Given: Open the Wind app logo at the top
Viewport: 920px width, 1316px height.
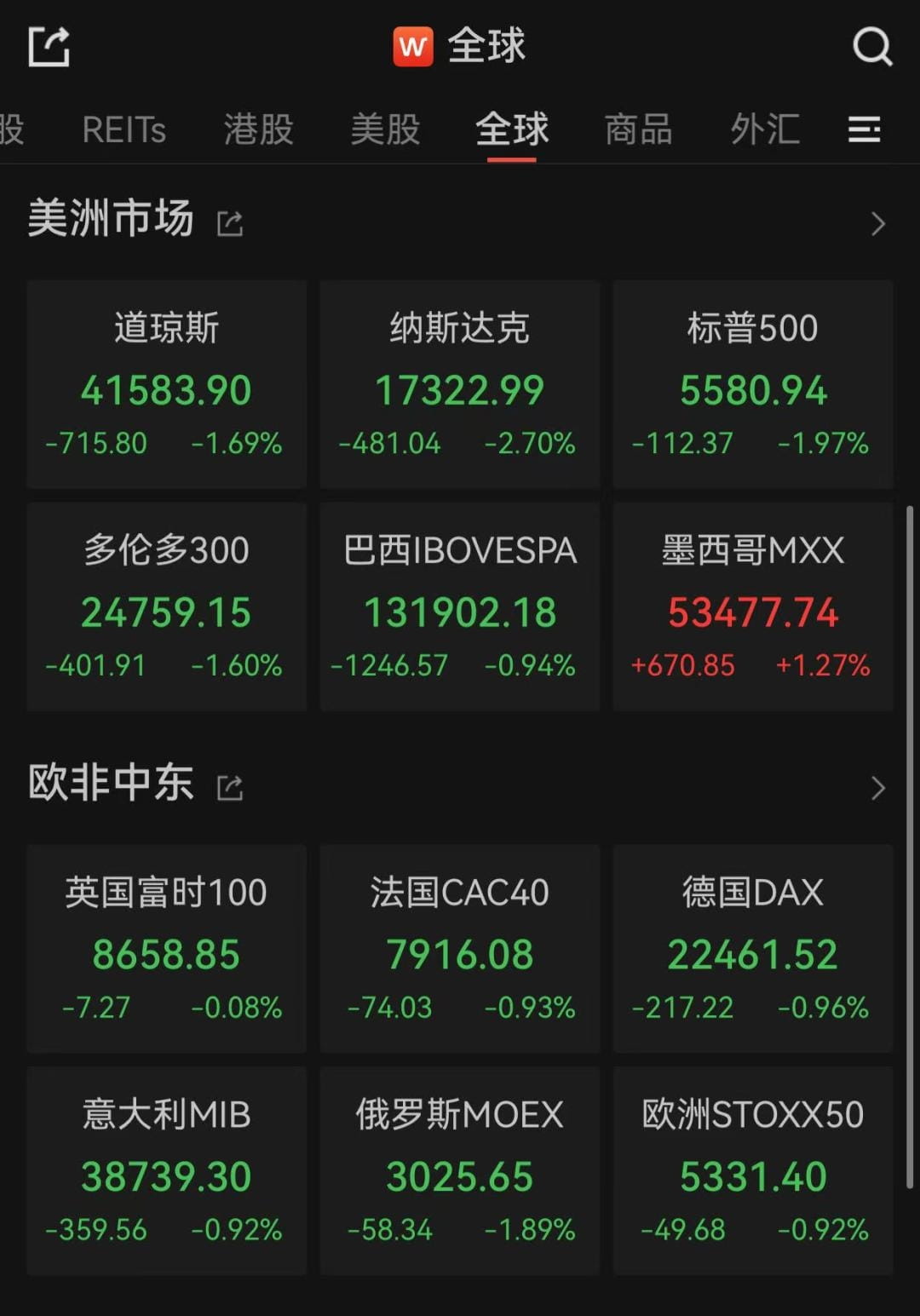Looking at the screenshot, I should (414, 49).
